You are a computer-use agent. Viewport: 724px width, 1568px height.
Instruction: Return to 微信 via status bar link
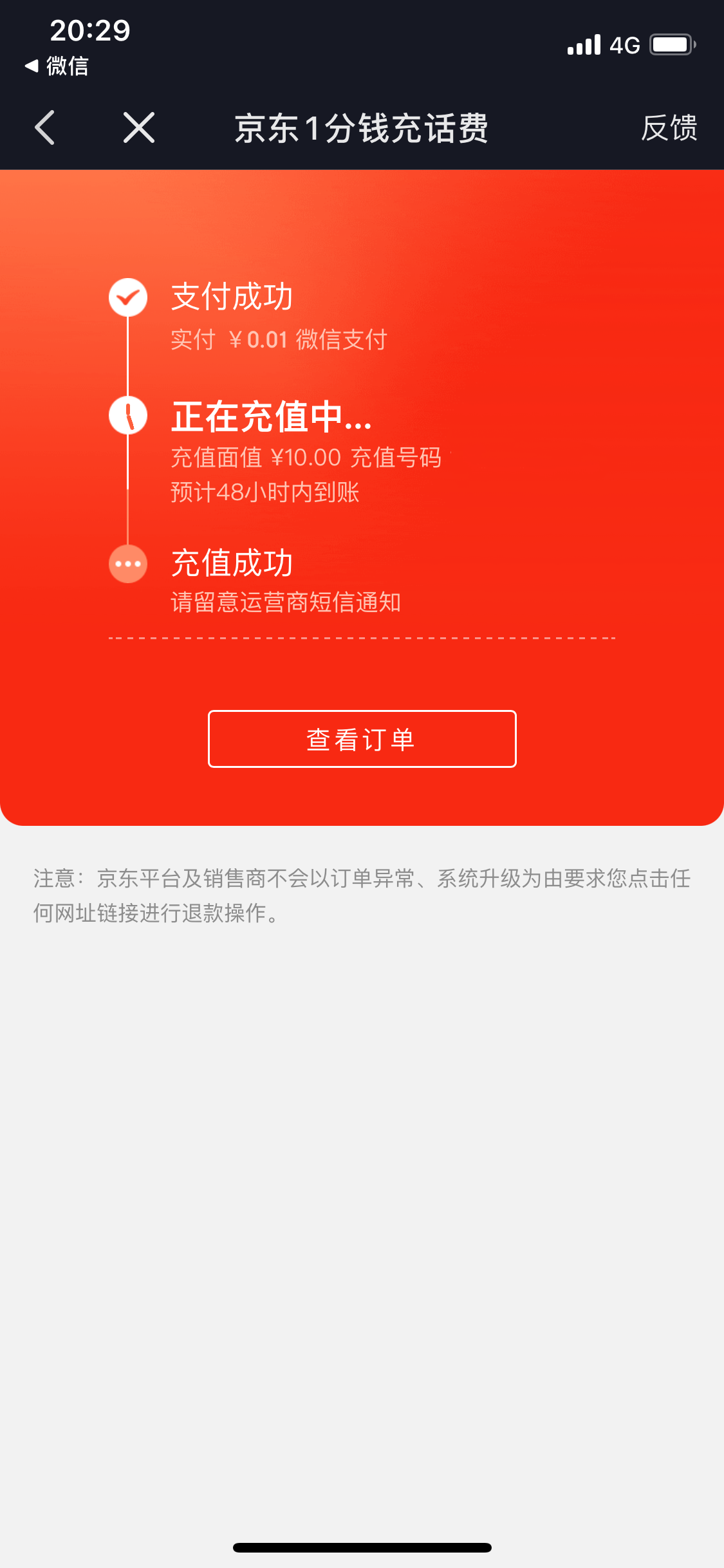57,66
